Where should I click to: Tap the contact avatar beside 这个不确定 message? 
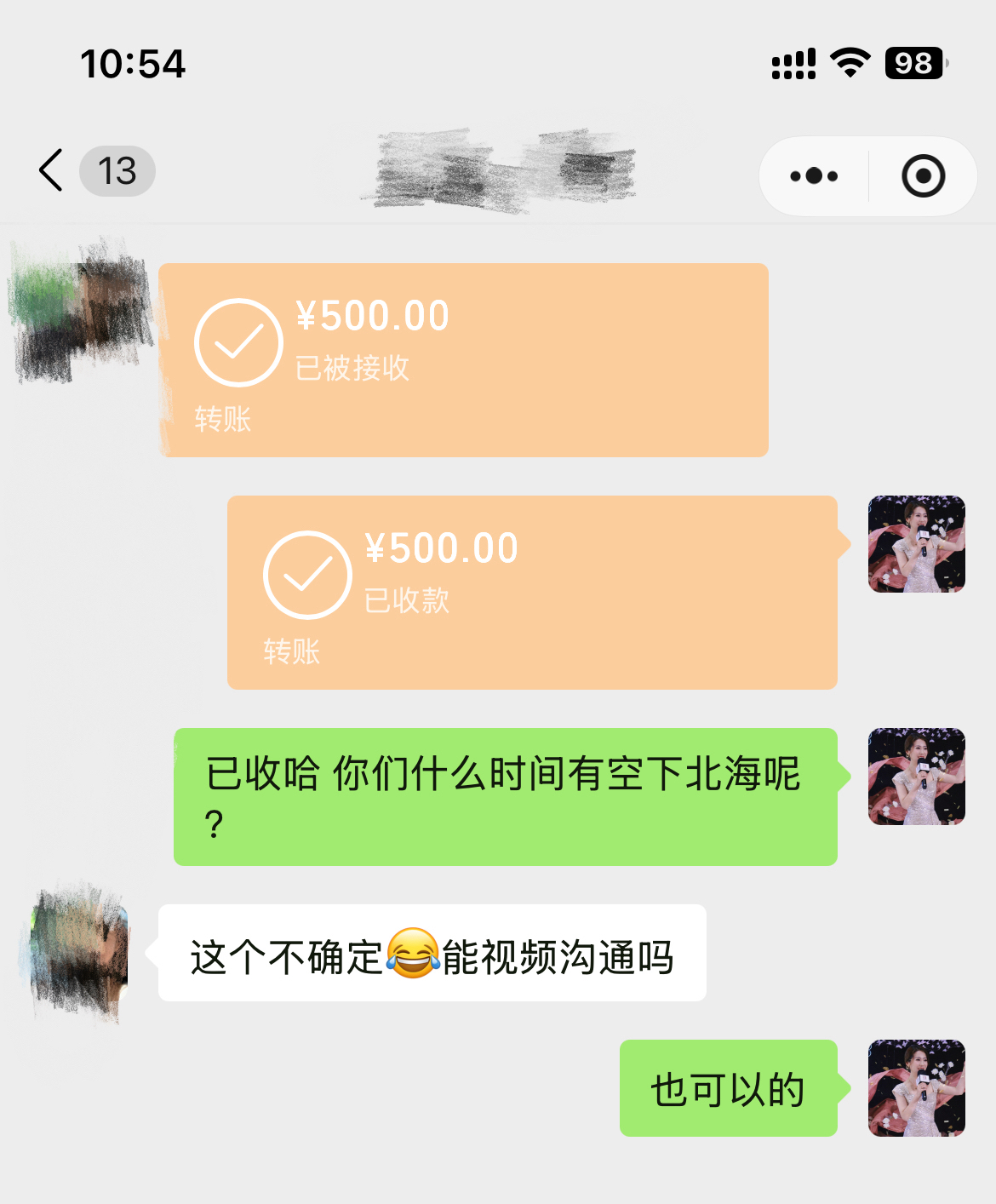(x=78, y=952)
